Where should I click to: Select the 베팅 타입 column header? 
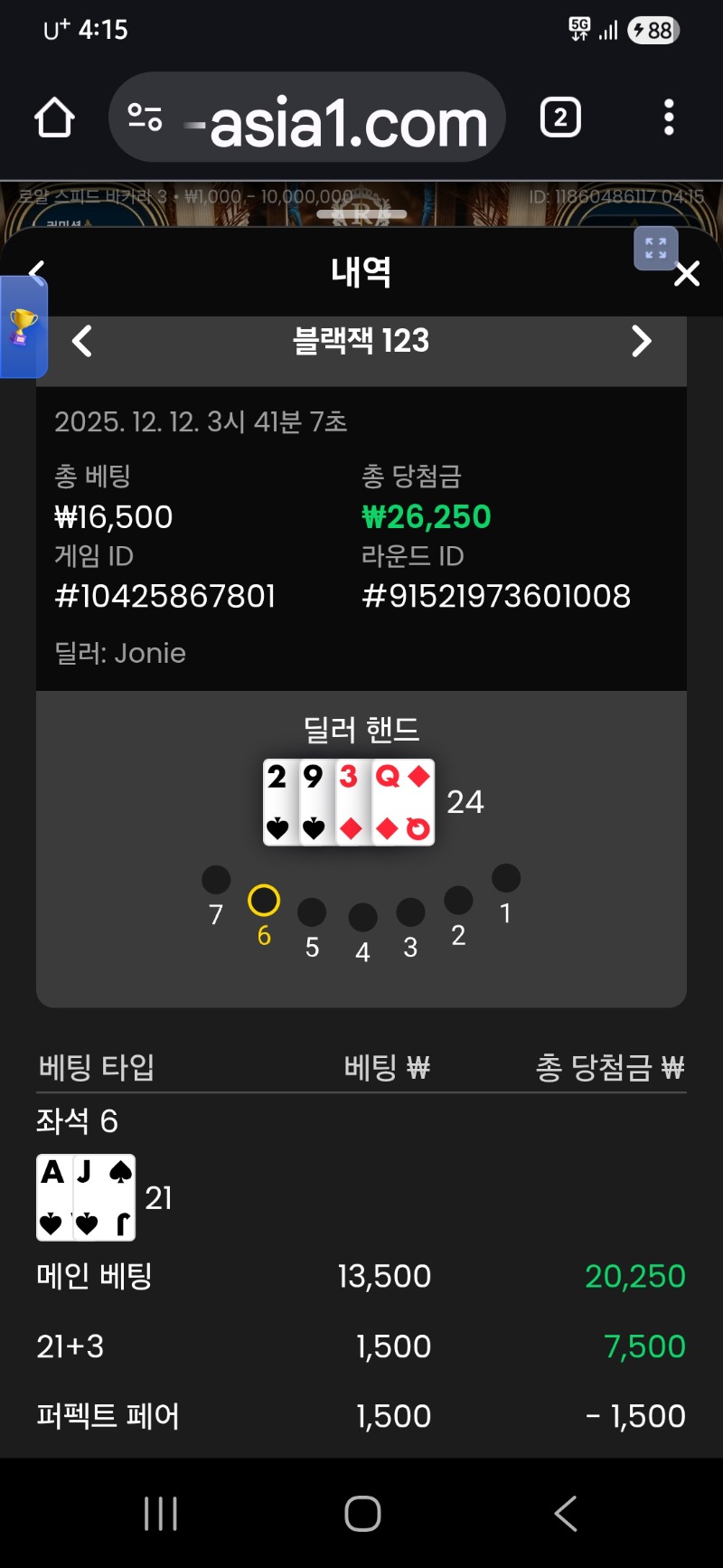95,1068
